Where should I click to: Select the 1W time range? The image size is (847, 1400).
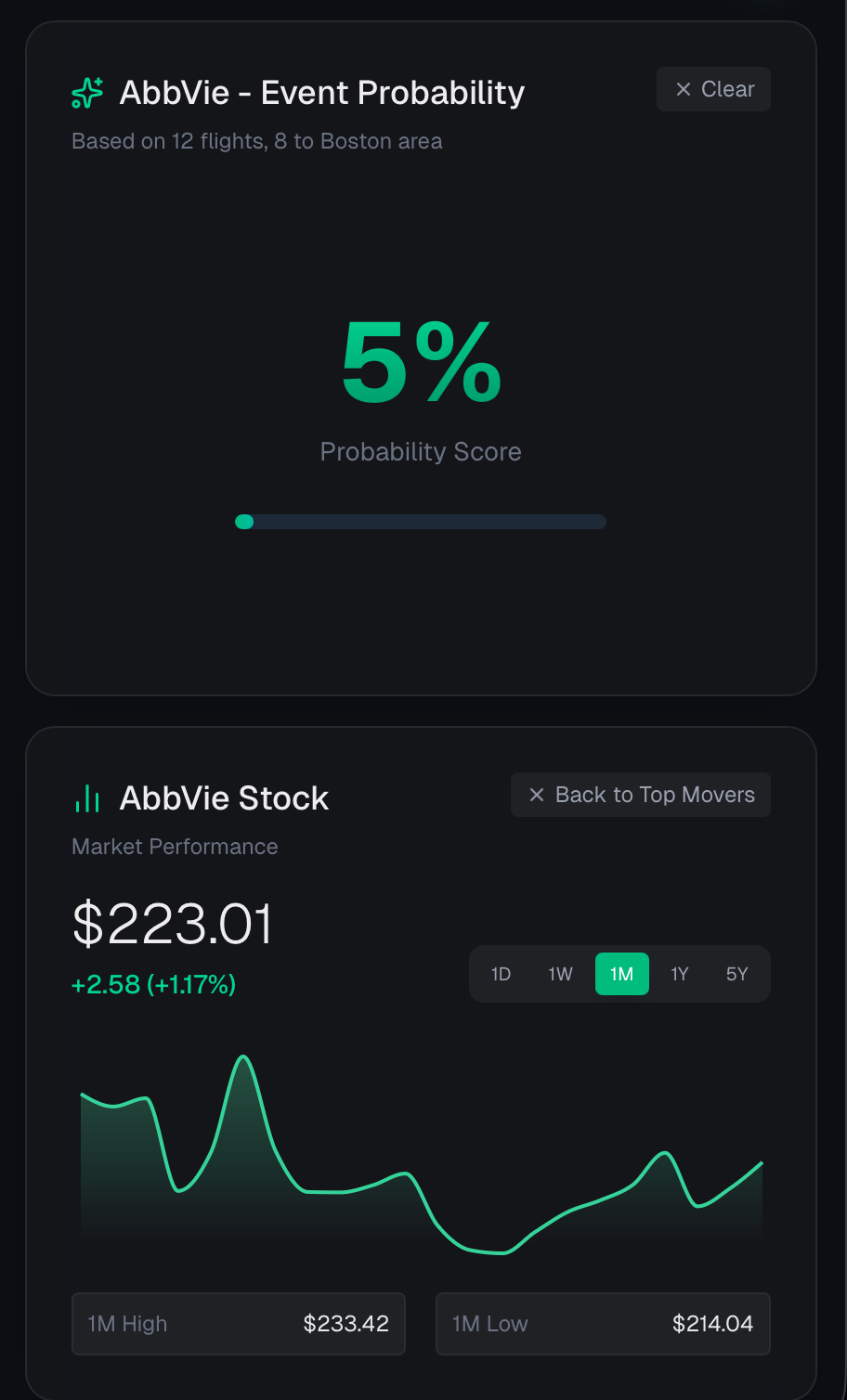pyautogui.click(x=561, y=974)
